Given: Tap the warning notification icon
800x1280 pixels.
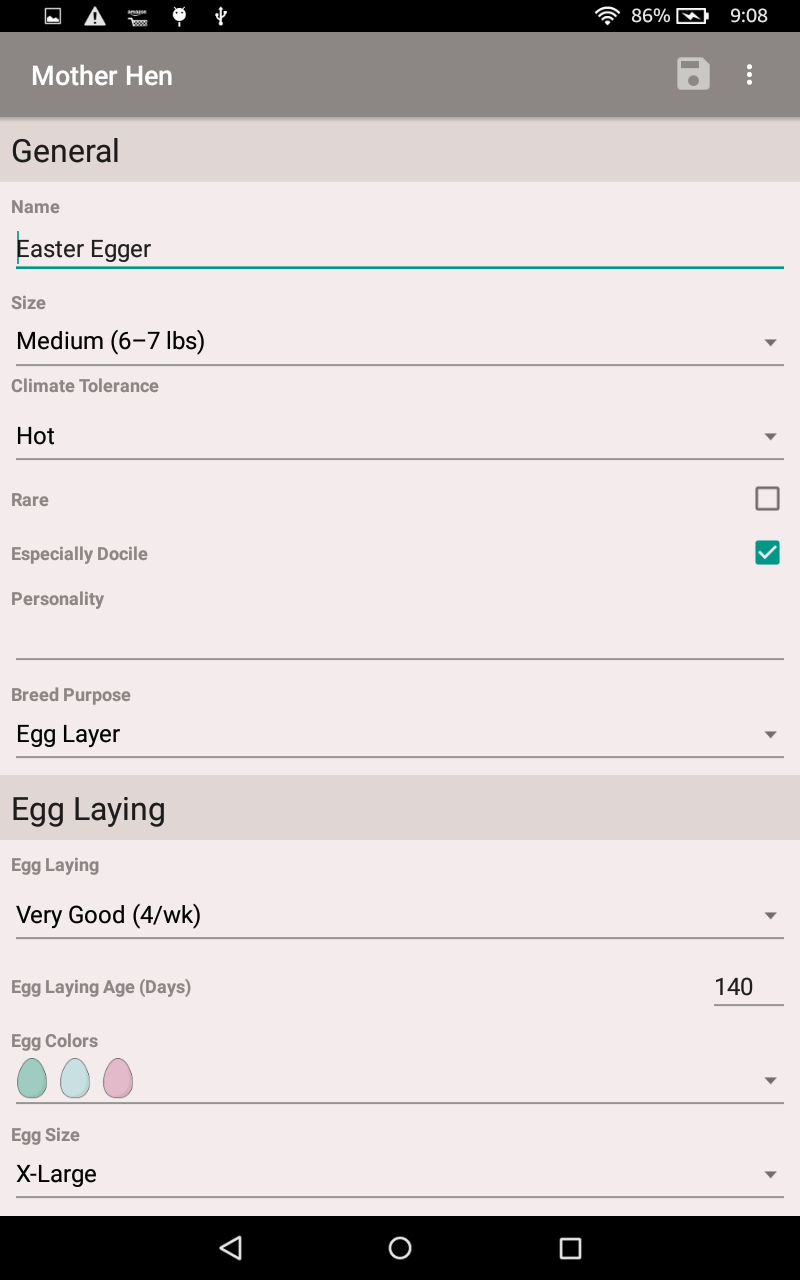Looking at the screenshot, I should click(94, 16).
